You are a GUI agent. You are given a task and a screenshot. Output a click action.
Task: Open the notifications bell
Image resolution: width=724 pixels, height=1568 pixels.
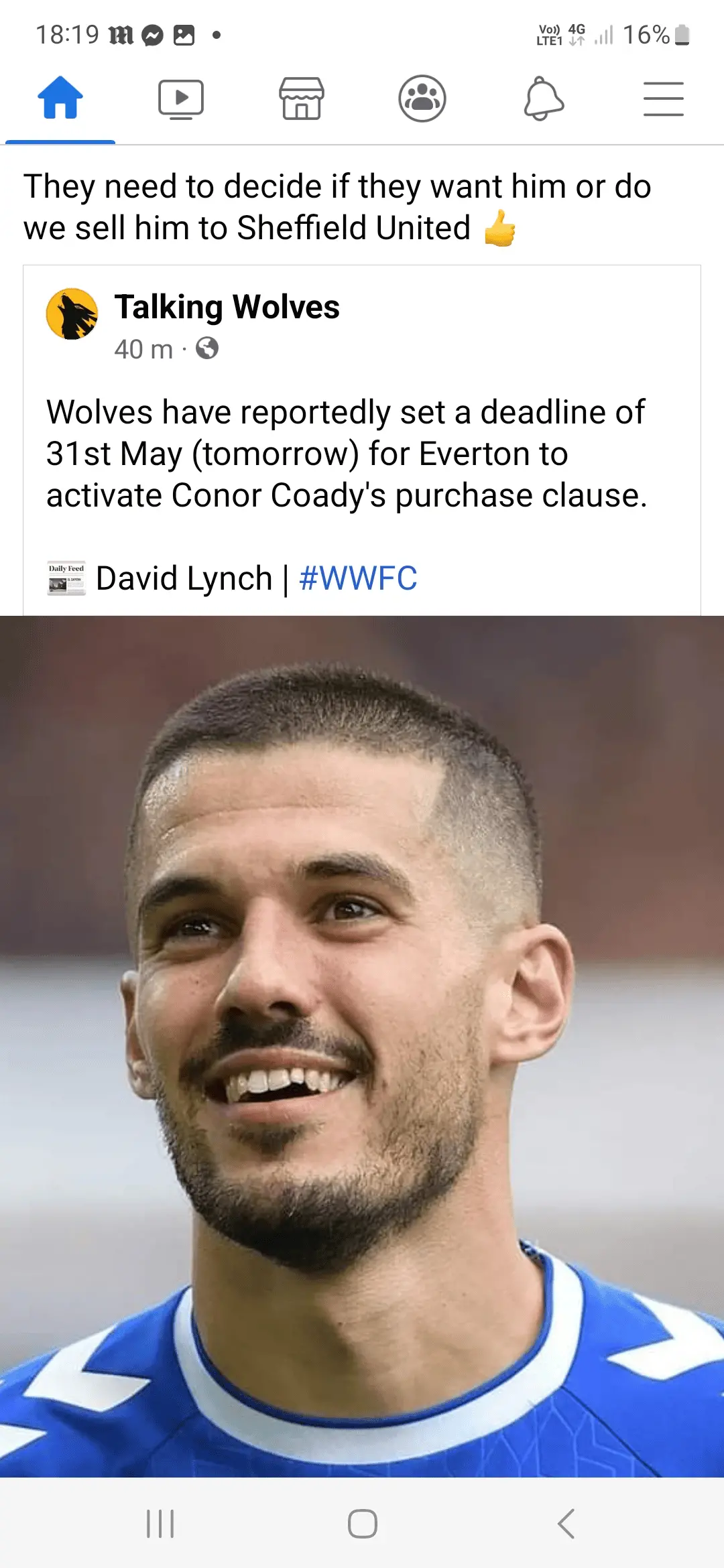(543, 99)
